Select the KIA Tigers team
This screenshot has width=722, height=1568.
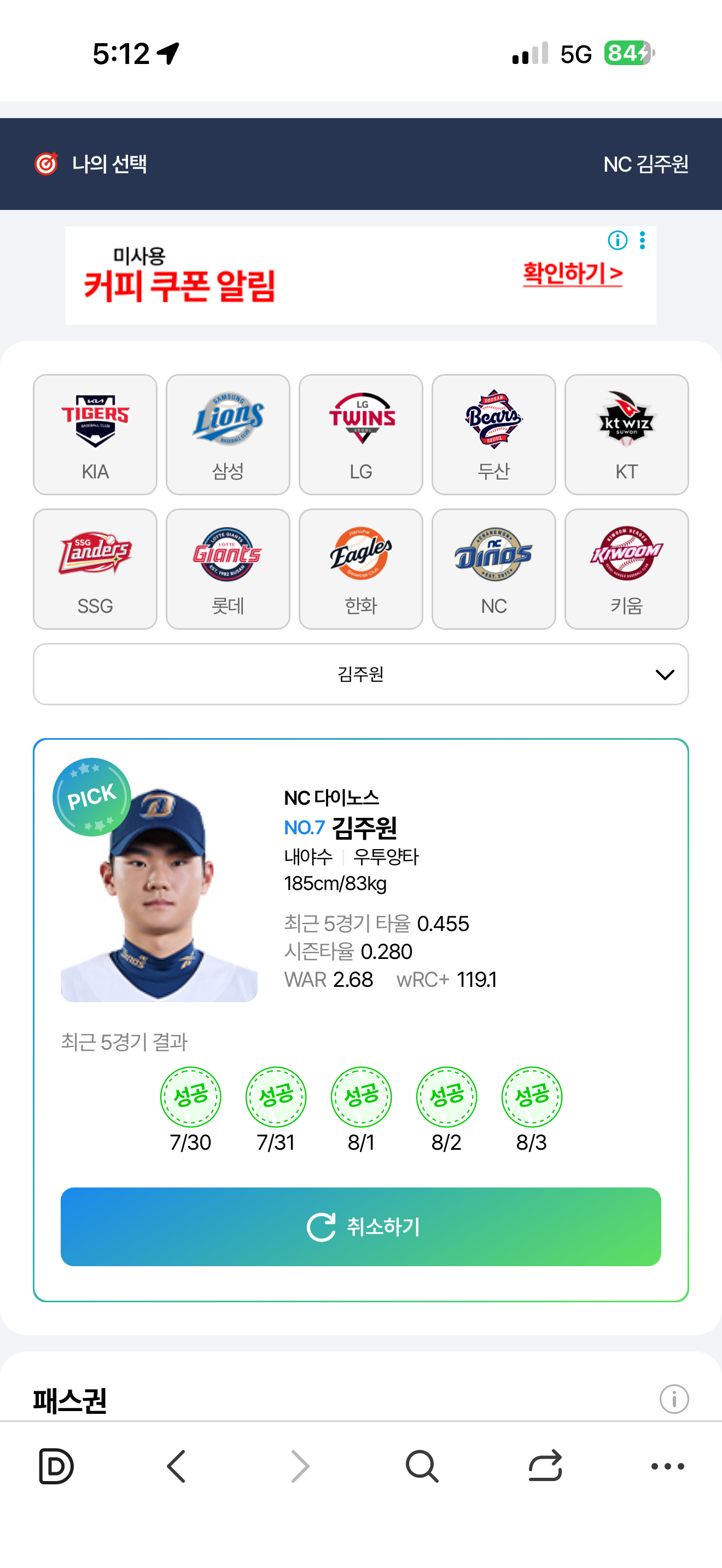[95, 434]
